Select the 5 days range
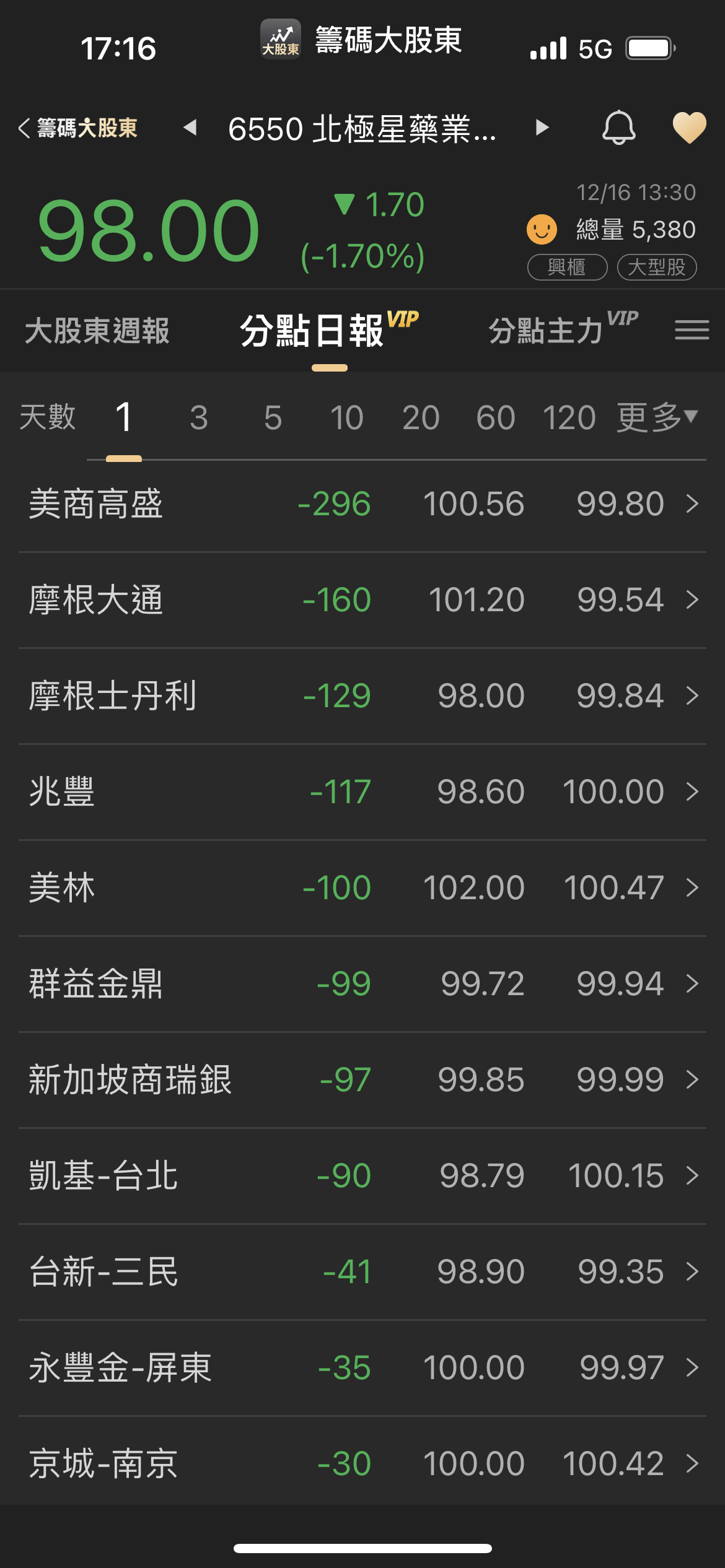The width and height of the screenshot is (725, 1568). pos(273,417)
